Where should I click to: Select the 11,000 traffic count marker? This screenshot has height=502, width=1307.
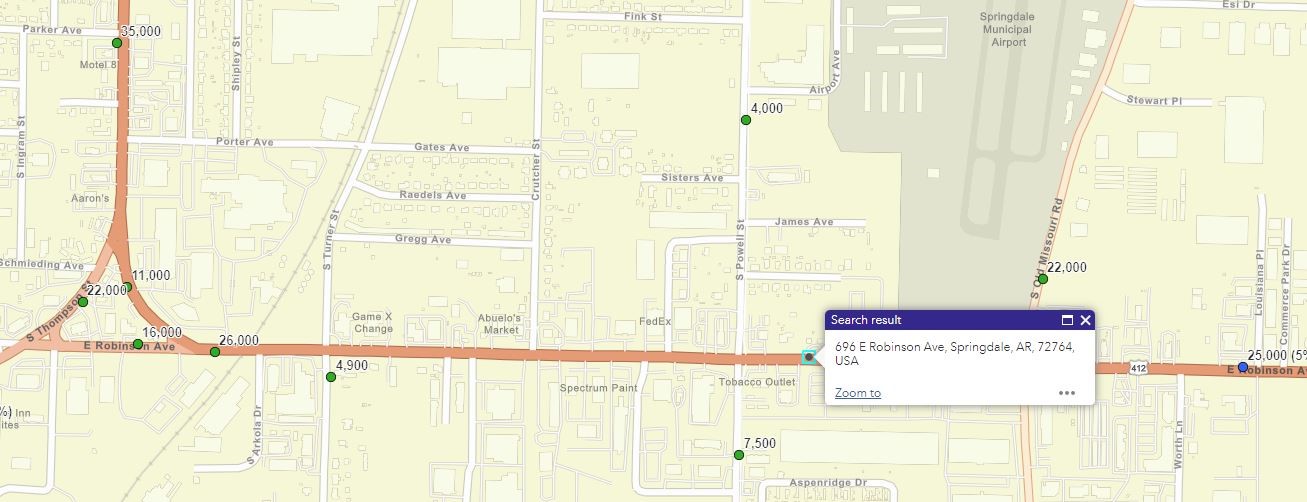pos(127,287)
